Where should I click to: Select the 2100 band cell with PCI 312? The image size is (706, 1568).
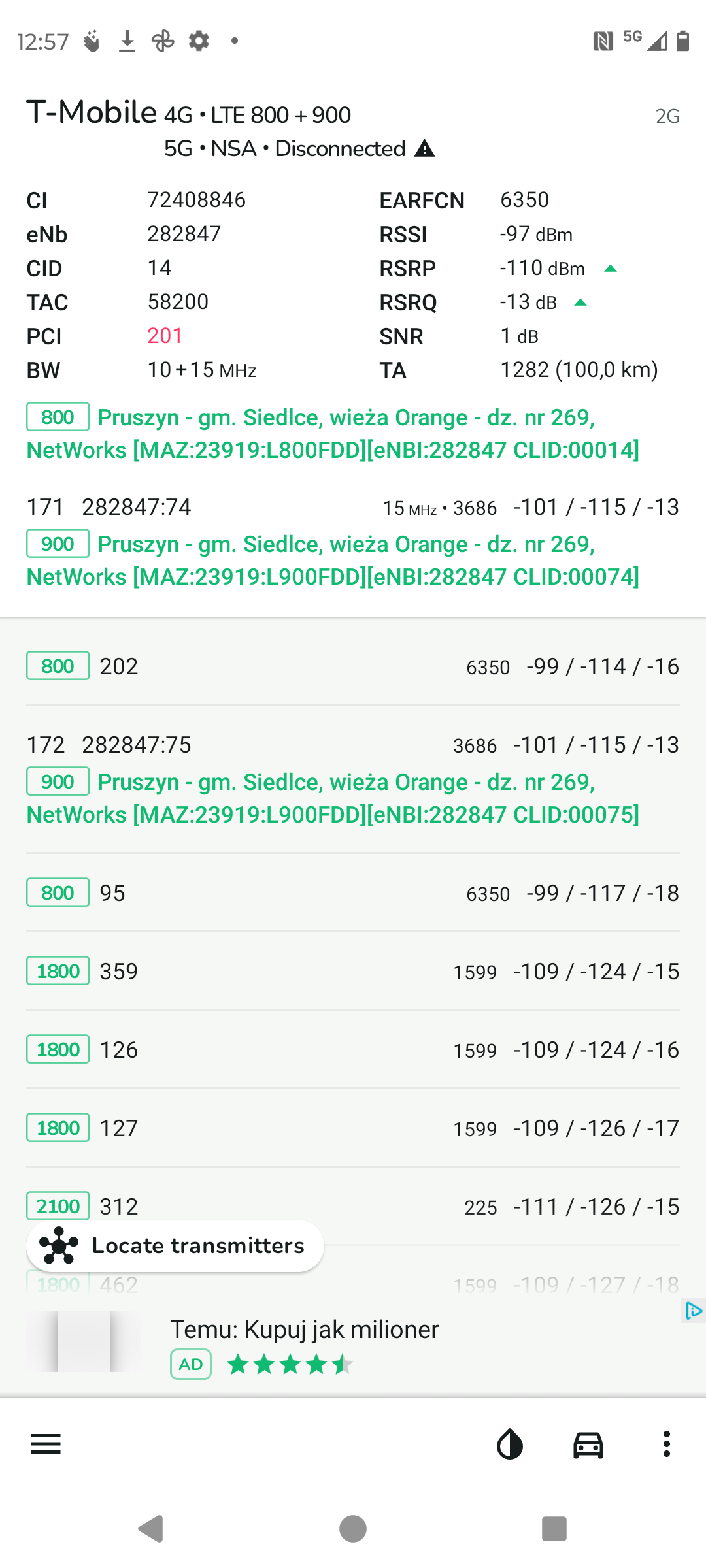click(353, 1206)
